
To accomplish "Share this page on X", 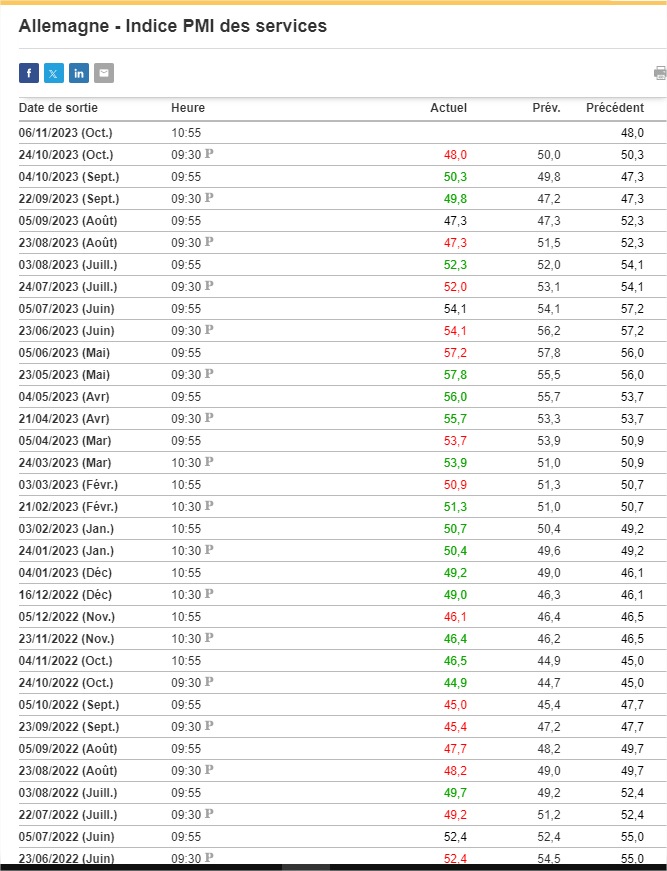I will (53, 73).
